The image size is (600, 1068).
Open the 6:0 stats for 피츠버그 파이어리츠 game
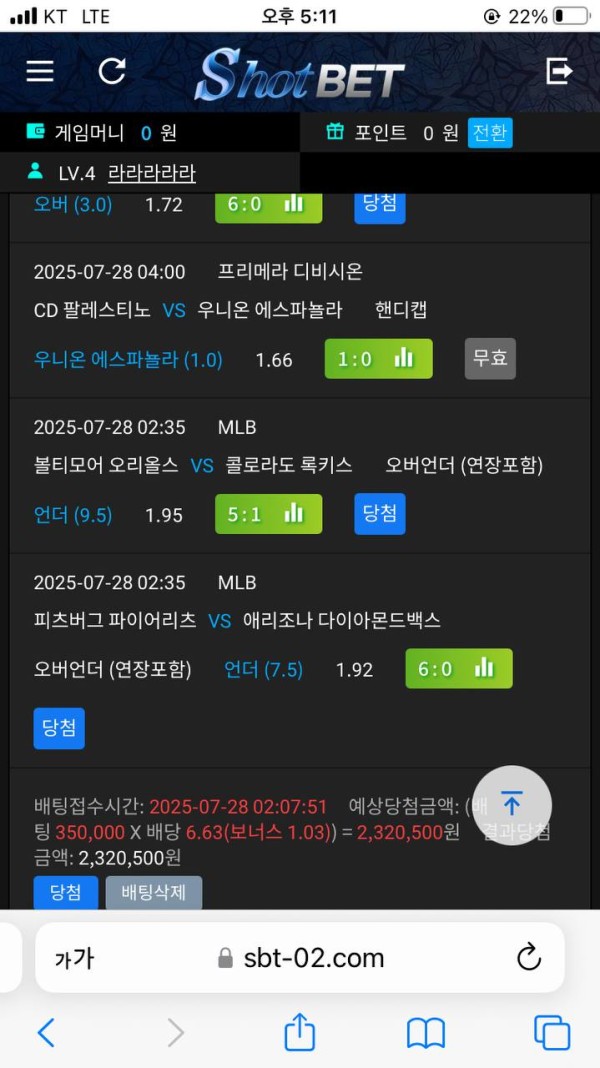tap(458, 669)
